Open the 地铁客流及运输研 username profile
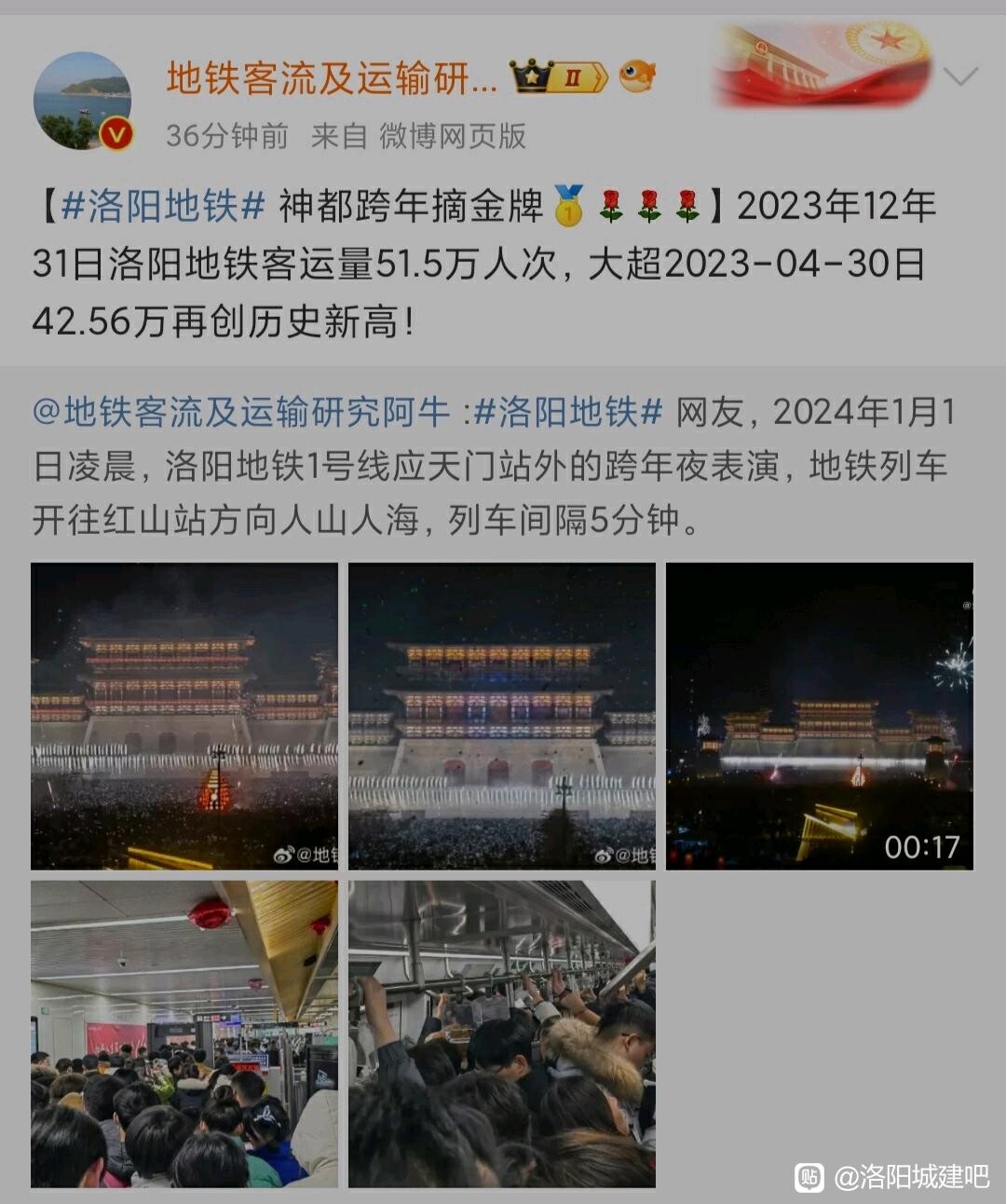Image resolution: width=1006 pixels, height=1204 pixels. click(331, 79)
